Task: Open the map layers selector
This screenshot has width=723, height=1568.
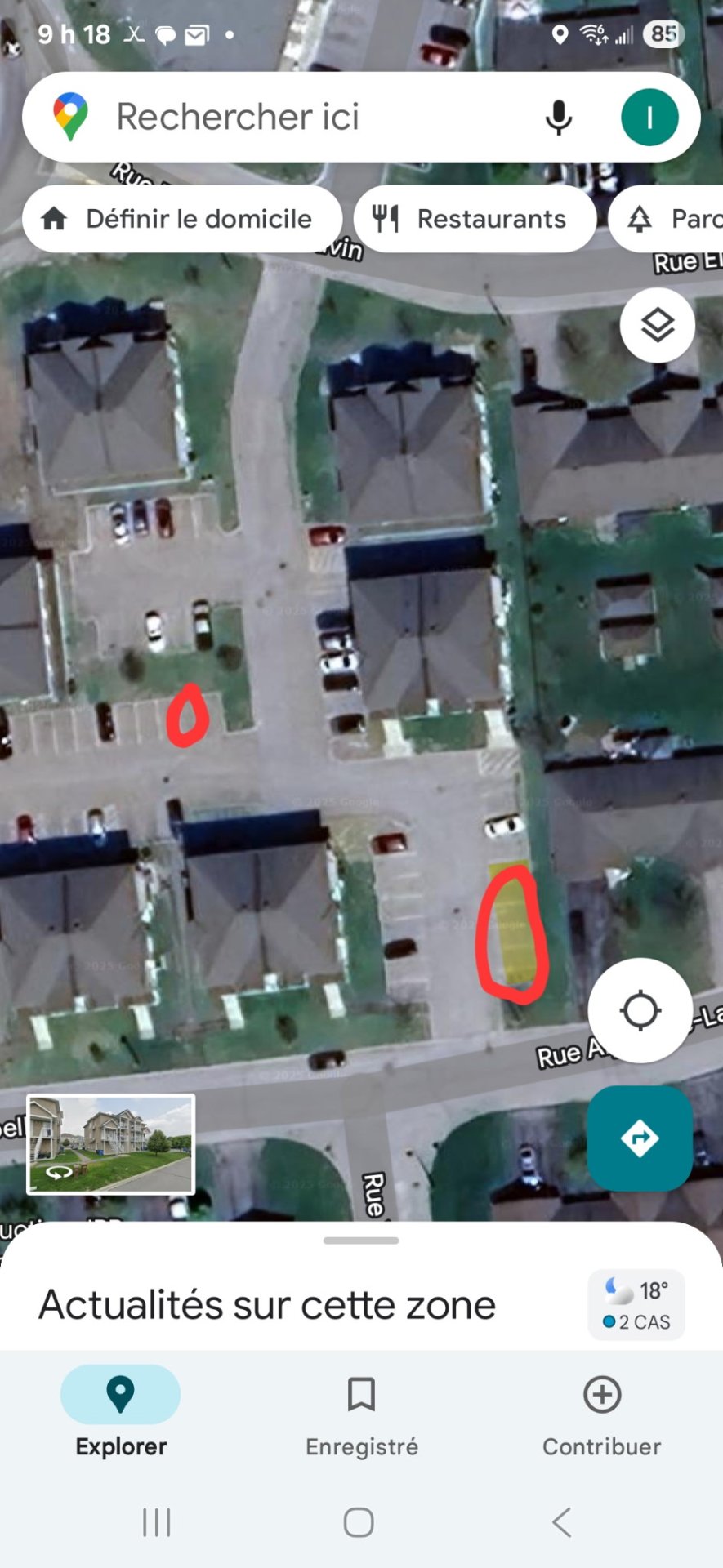Action: (657, 325)
